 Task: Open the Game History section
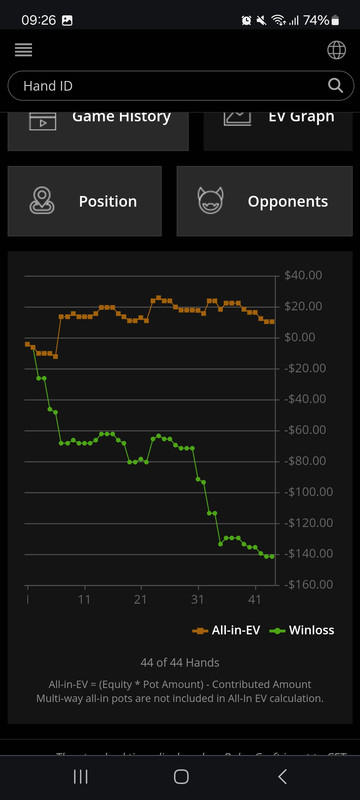point(98,131)
